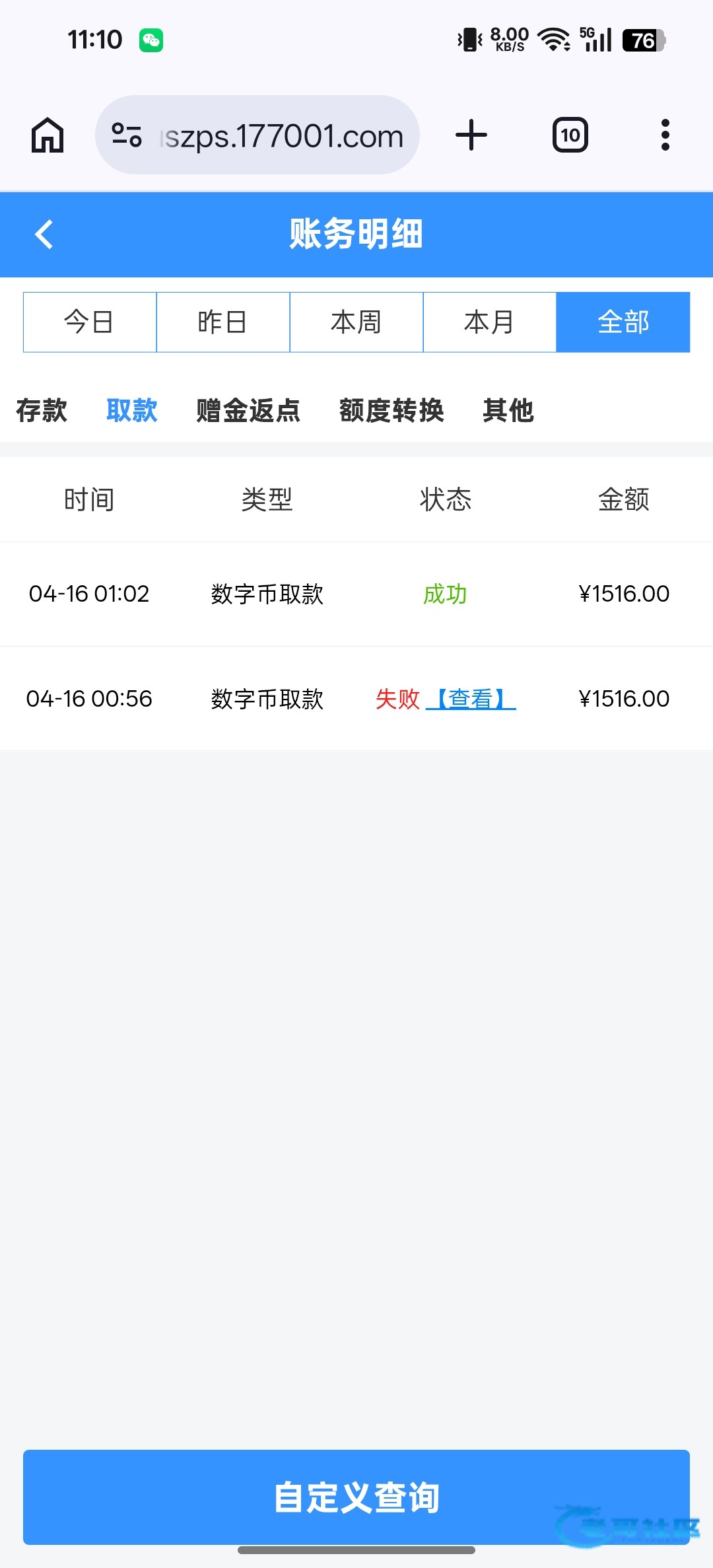Screen dimensions: 713x1568
Task: Open the browser overflow menu
Action: pos(665,135)
